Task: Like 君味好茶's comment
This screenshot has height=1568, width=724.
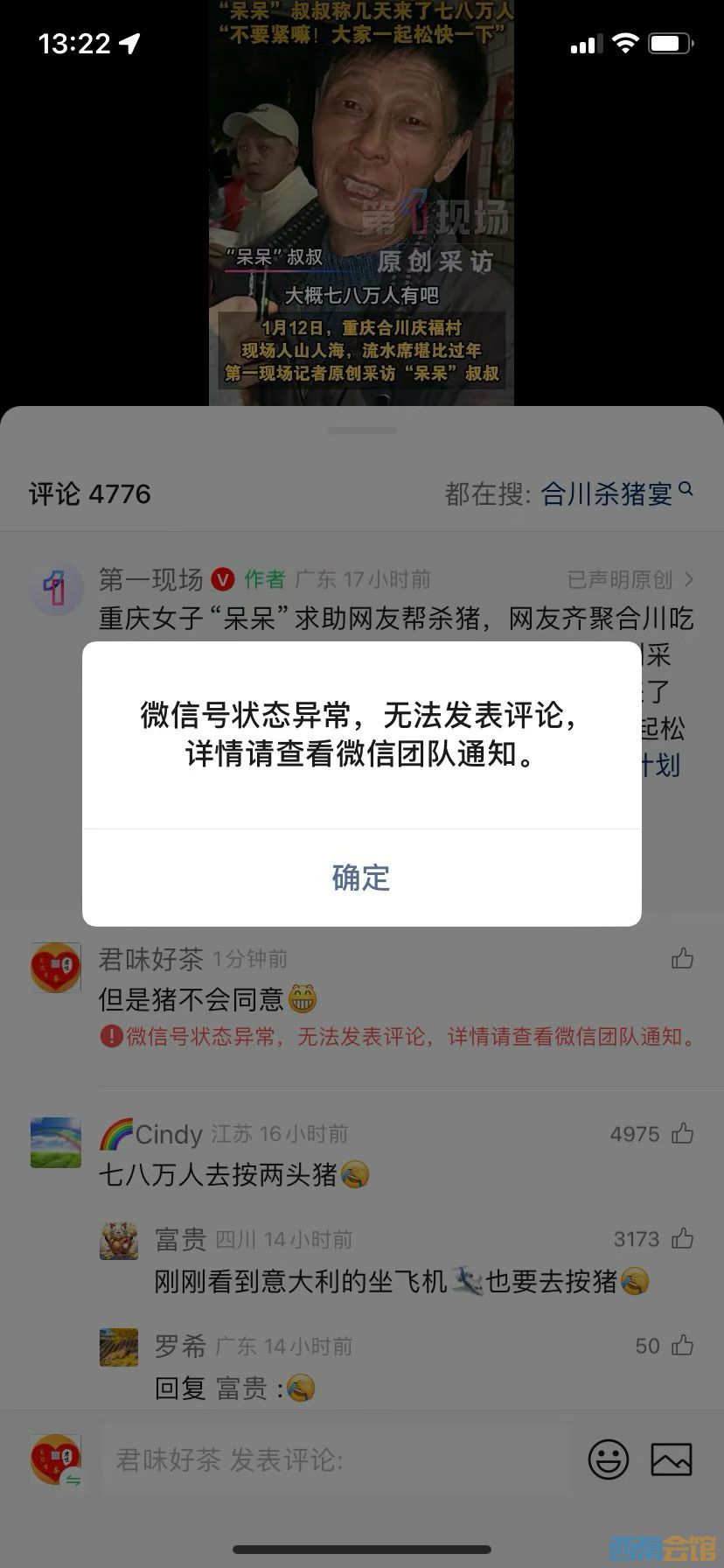Action: [x=682, y=959]
